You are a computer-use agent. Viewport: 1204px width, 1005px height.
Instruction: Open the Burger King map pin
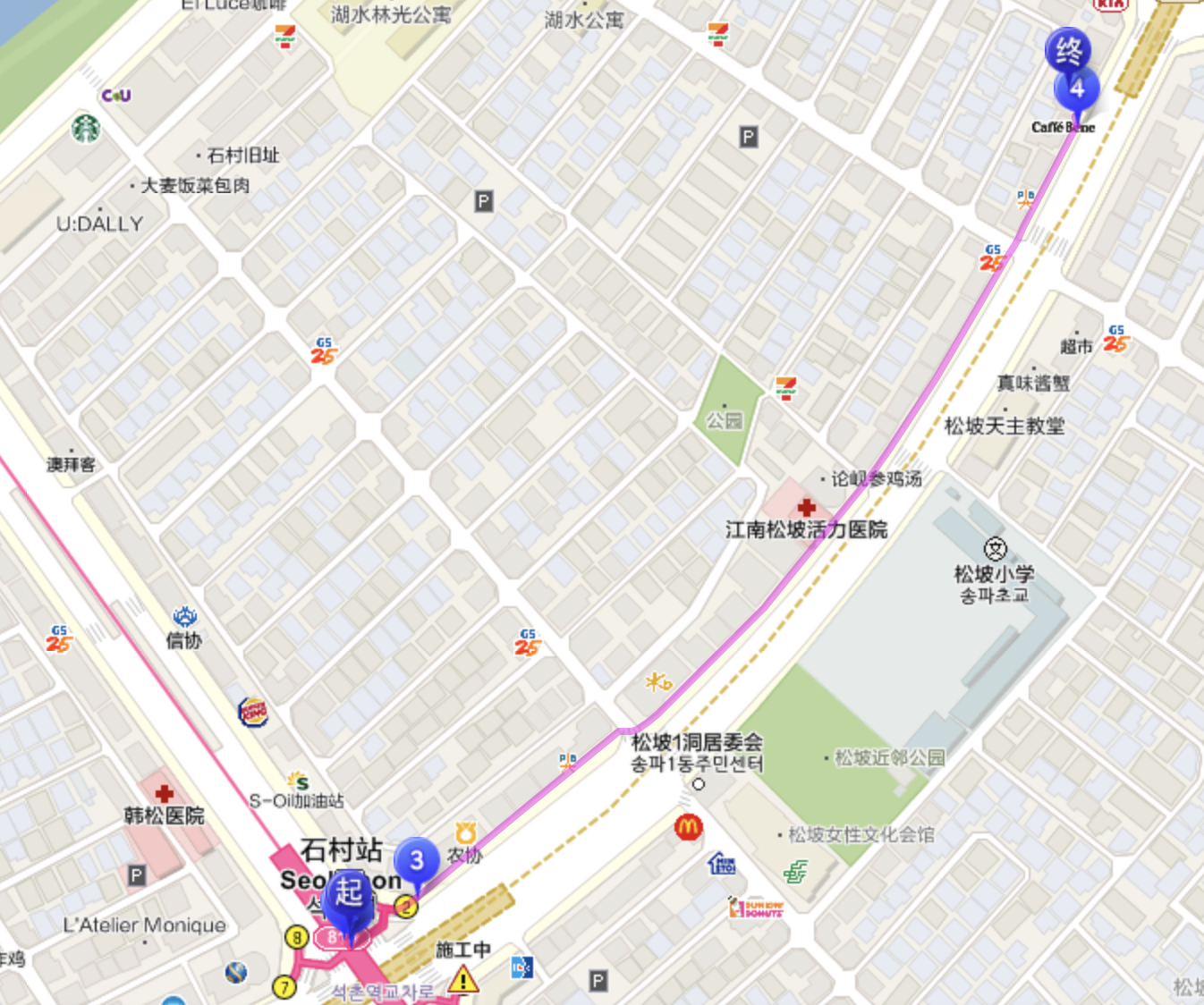pyautogui.click(x=253, y=712)
